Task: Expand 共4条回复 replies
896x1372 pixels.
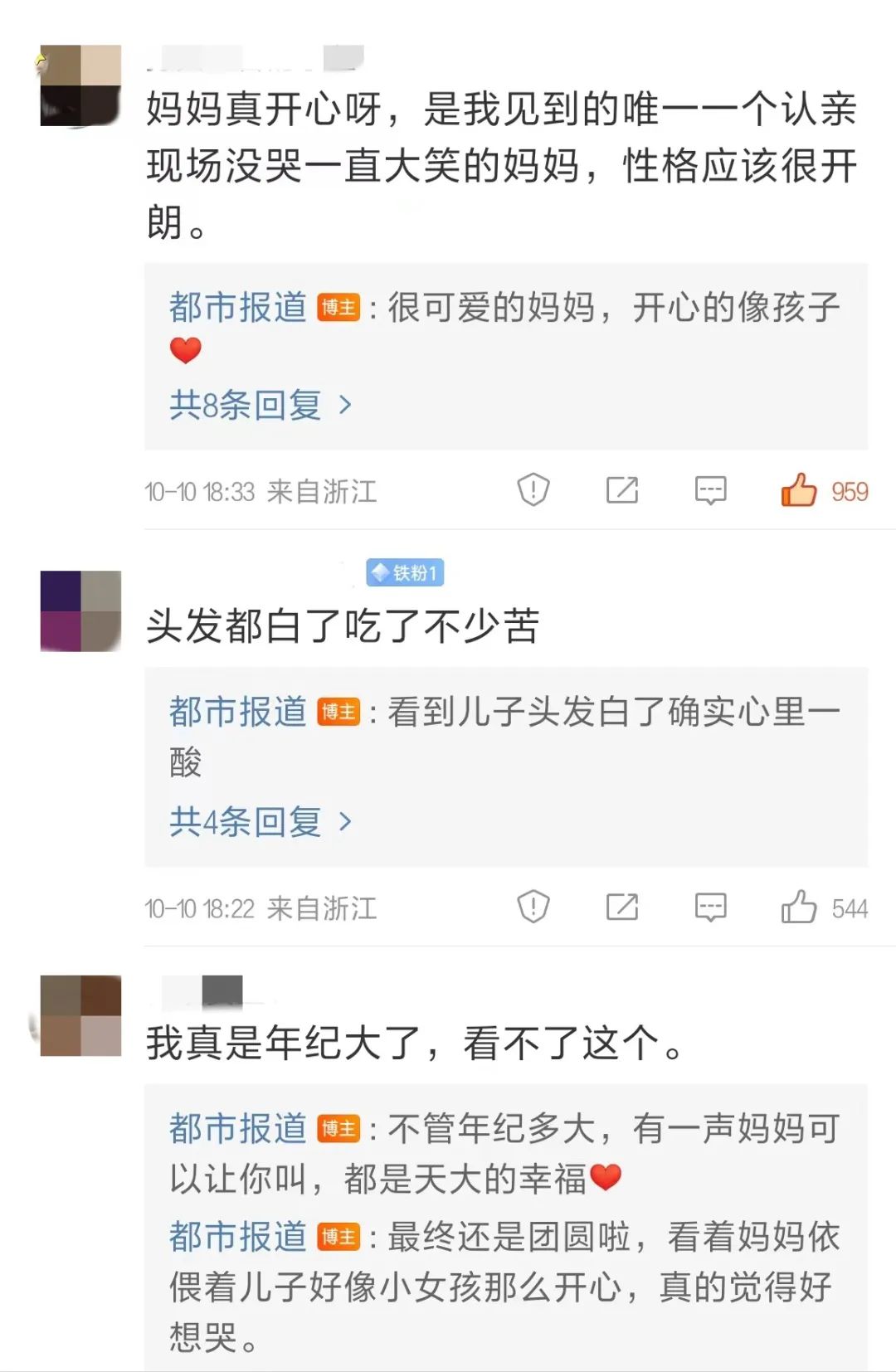Action: pos(261,822)
